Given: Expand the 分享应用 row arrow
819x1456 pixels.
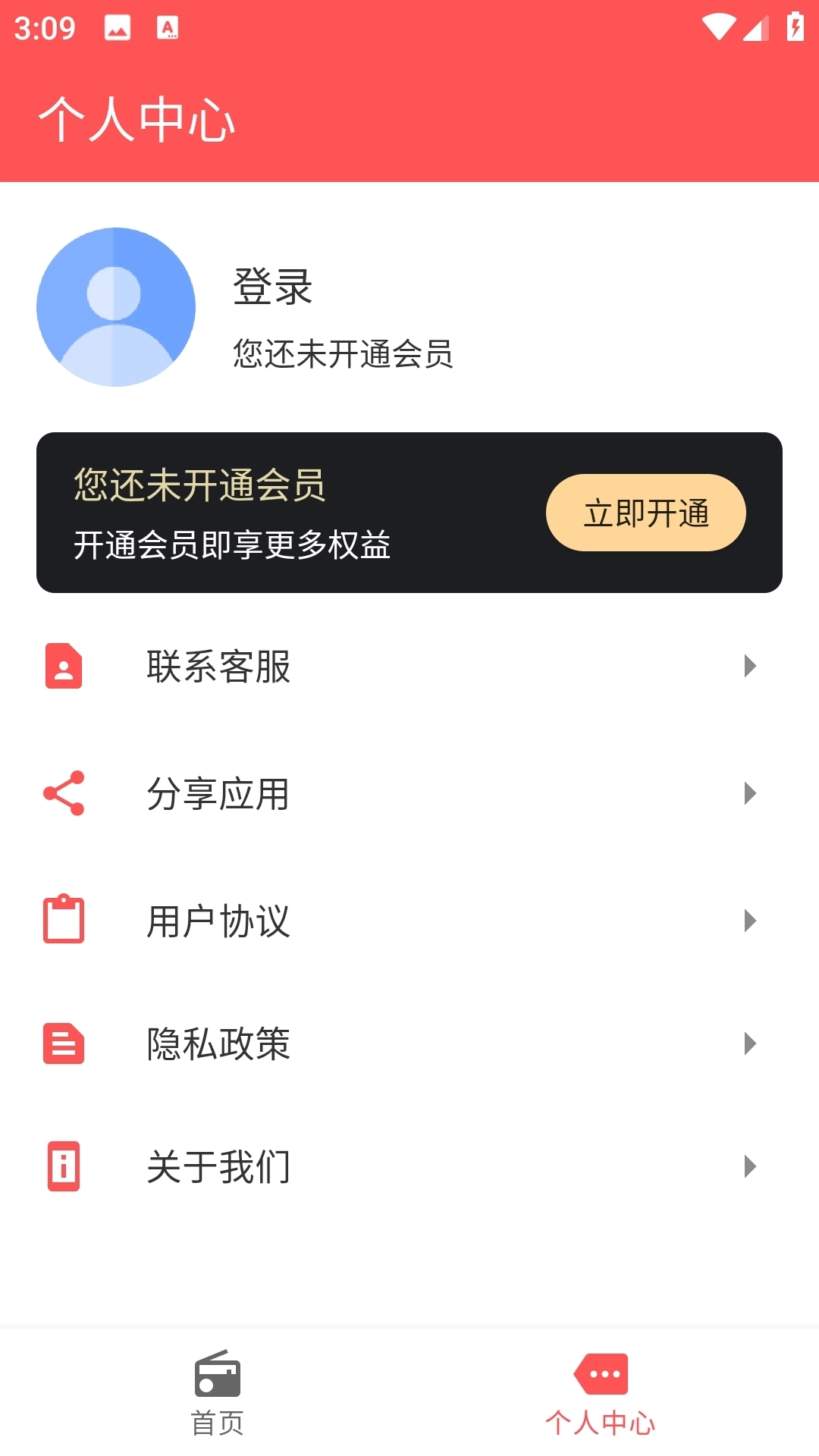Looking at the screenshot, I should point(751,794).
